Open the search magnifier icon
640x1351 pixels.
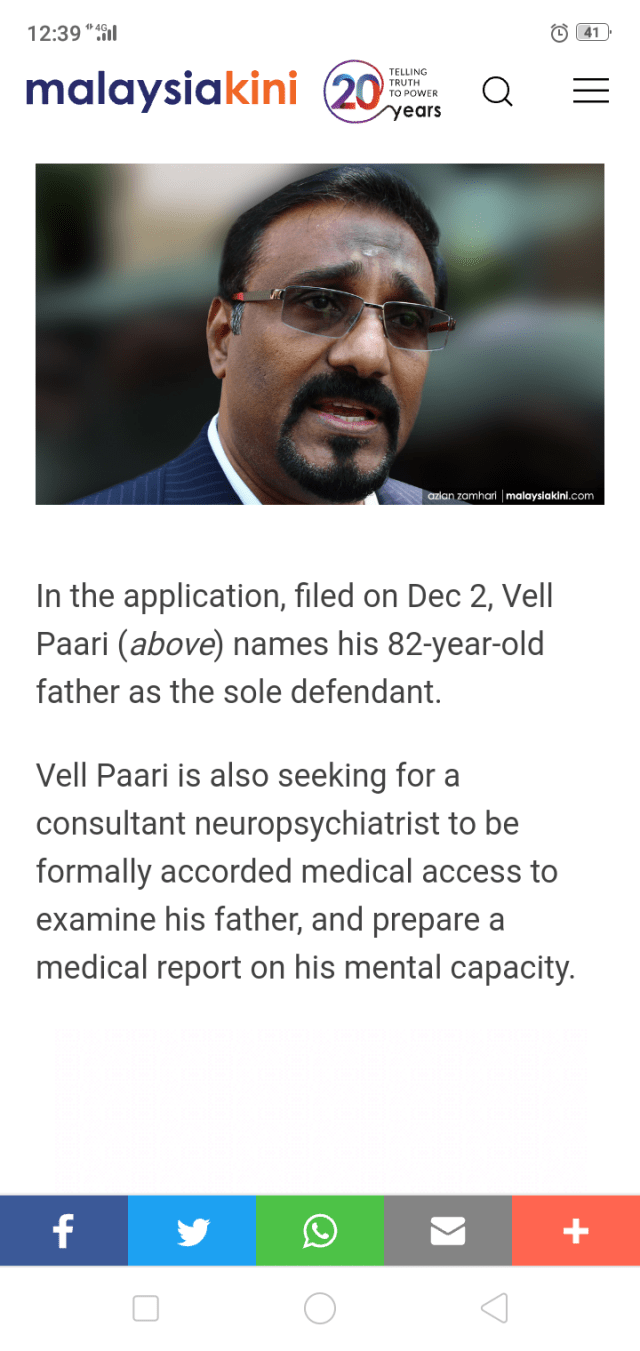pyautogui.click(x=497, y=92)
